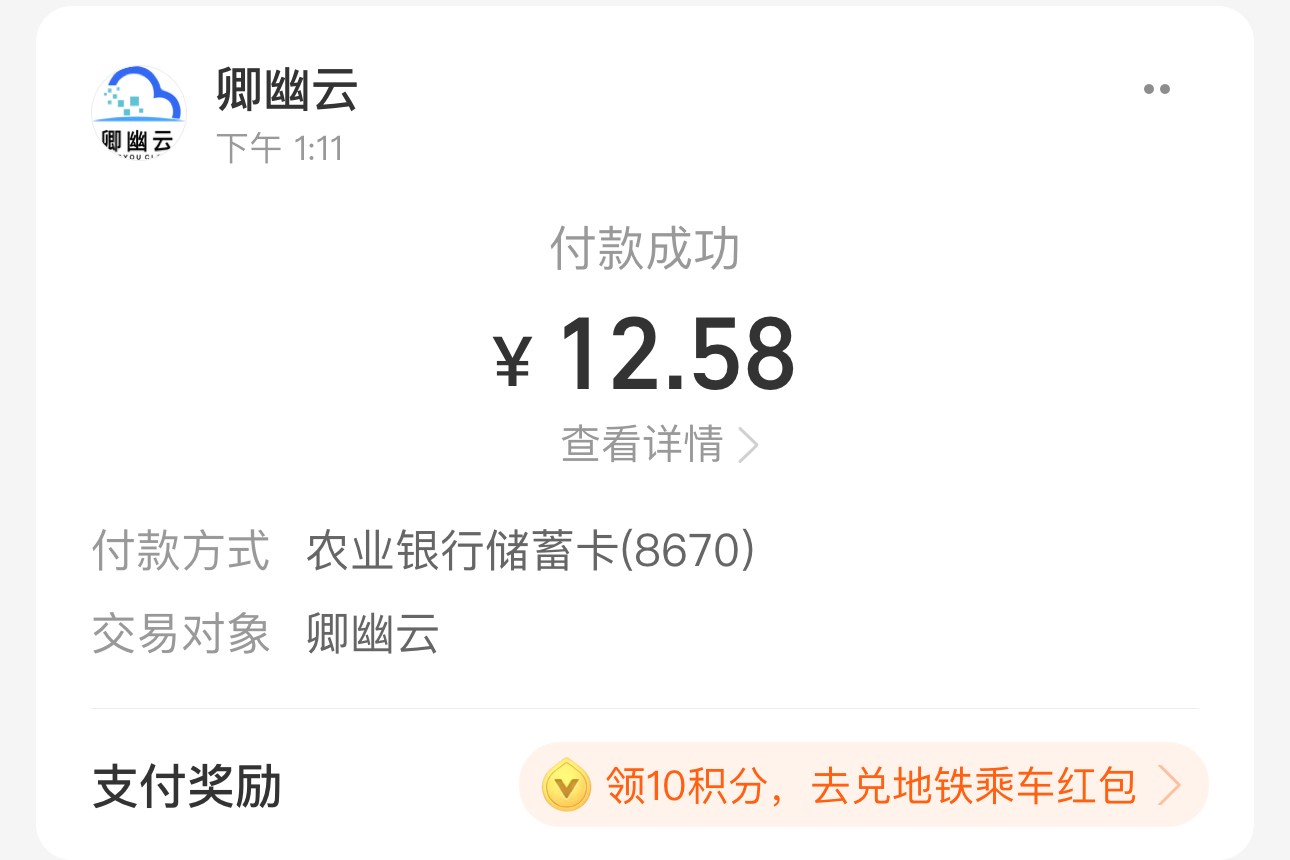Open the two-dot overflow menu
Image resolution: width=1290 pixels, height=860 pixels.
[x=1157, y=89]
